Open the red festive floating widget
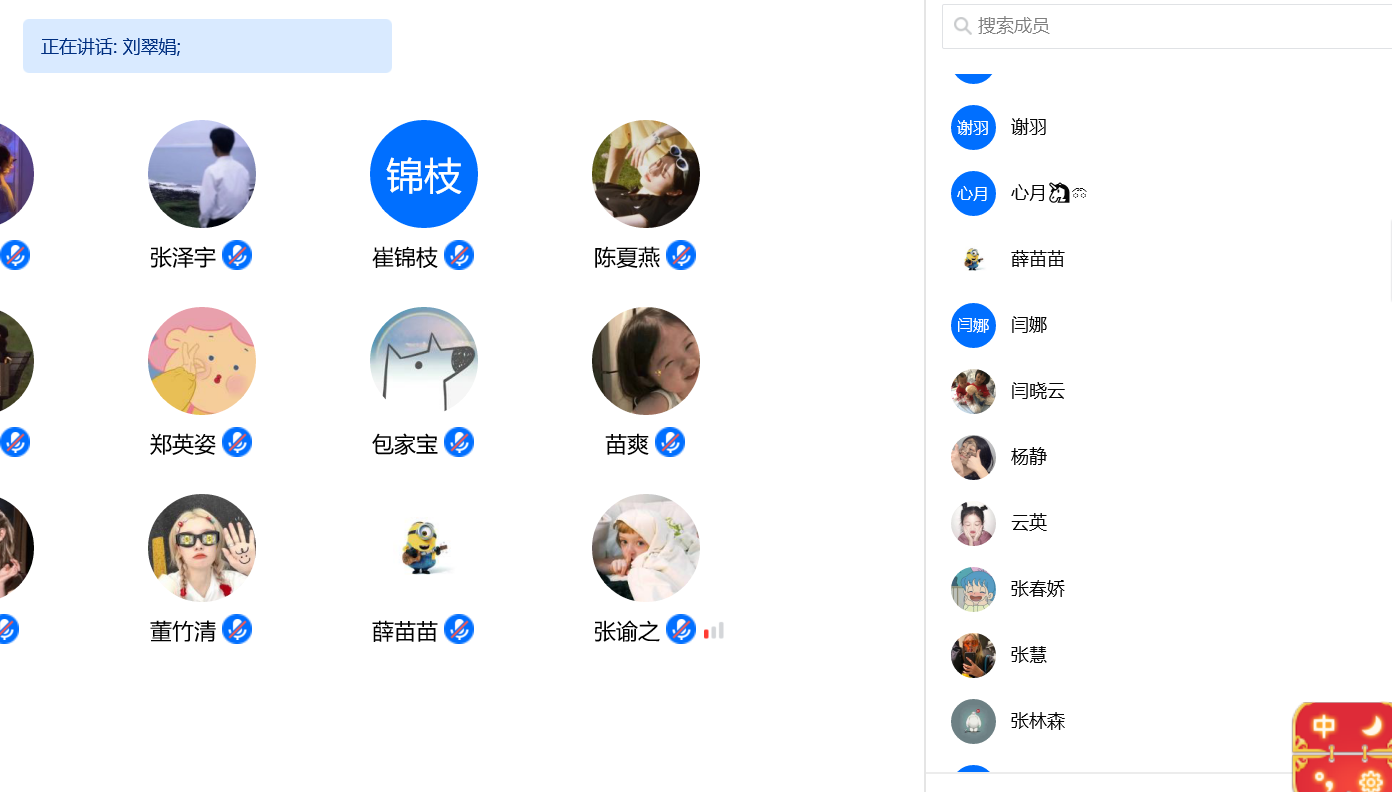 point(1342,748)
